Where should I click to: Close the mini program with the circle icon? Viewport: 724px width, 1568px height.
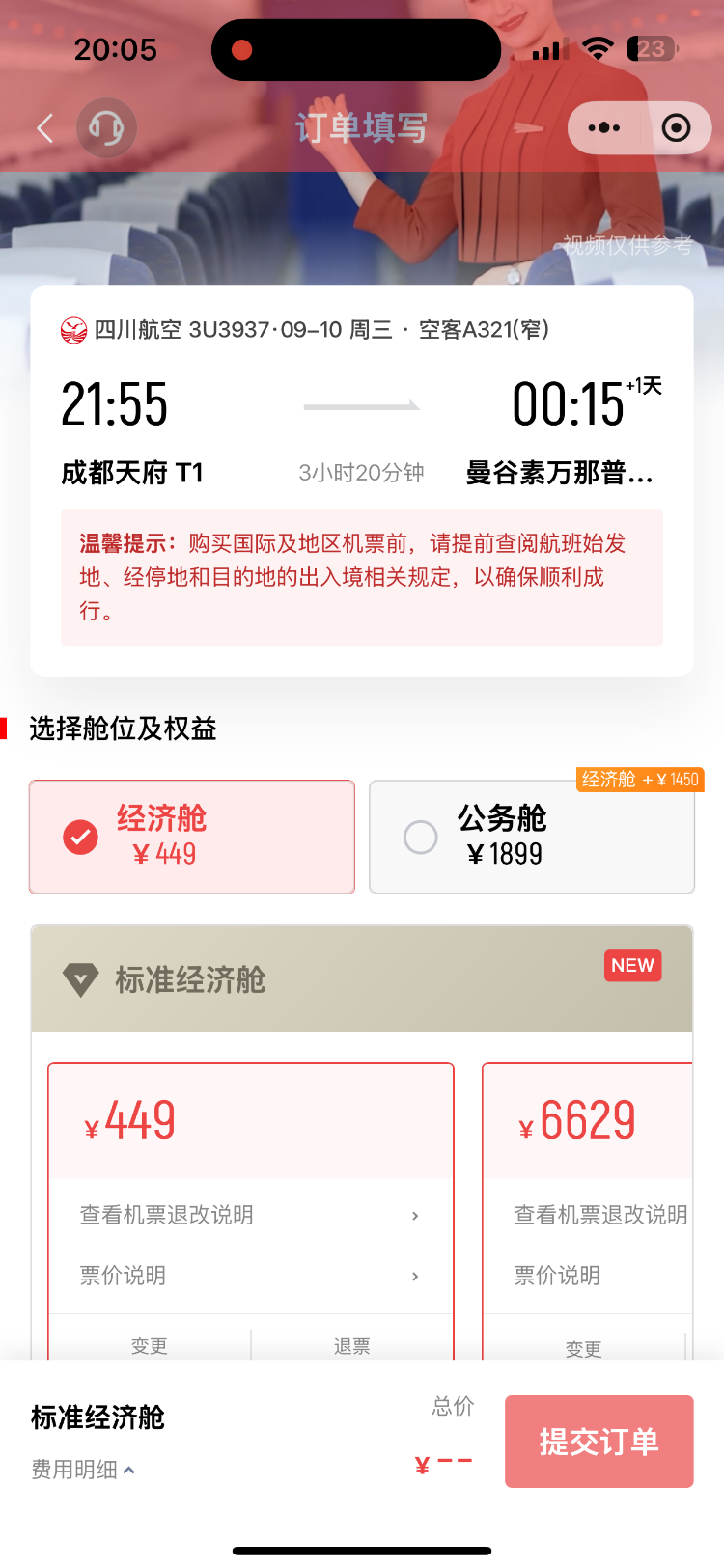pyautogui.click(x=676, y=127)
